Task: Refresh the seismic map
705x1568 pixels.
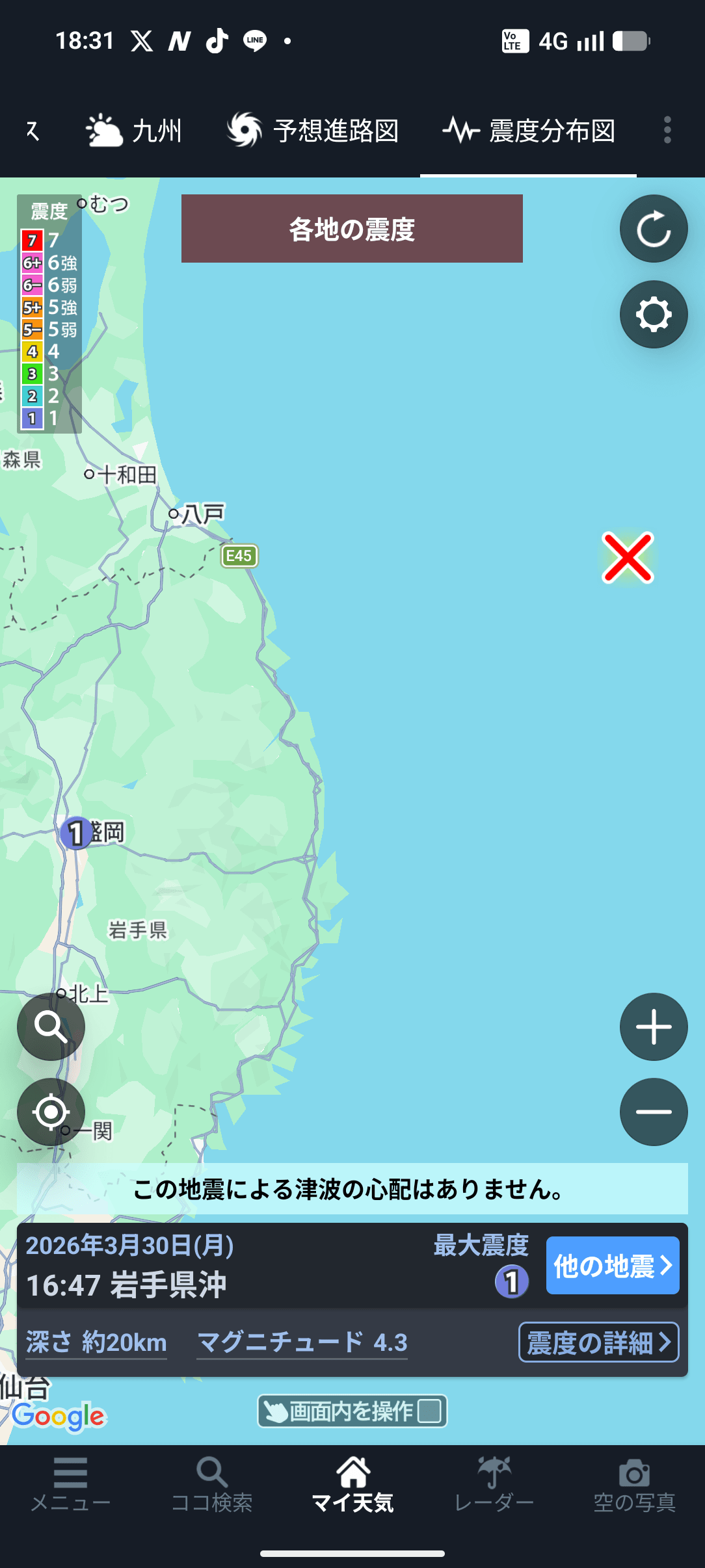Action: tap(653, 229)
